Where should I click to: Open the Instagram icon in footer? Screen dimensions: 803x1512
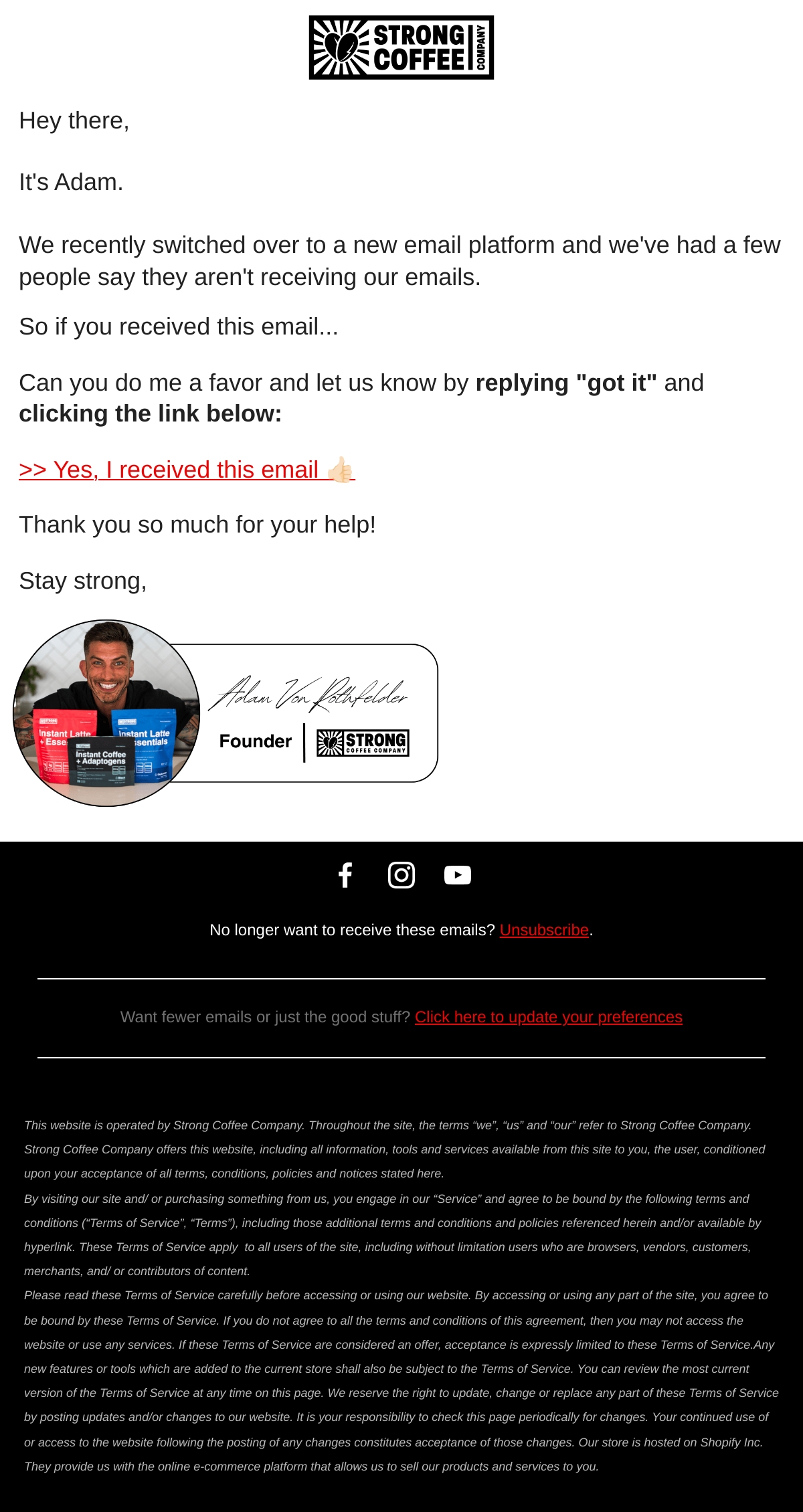pyautogui.click(x=401, y=875)
